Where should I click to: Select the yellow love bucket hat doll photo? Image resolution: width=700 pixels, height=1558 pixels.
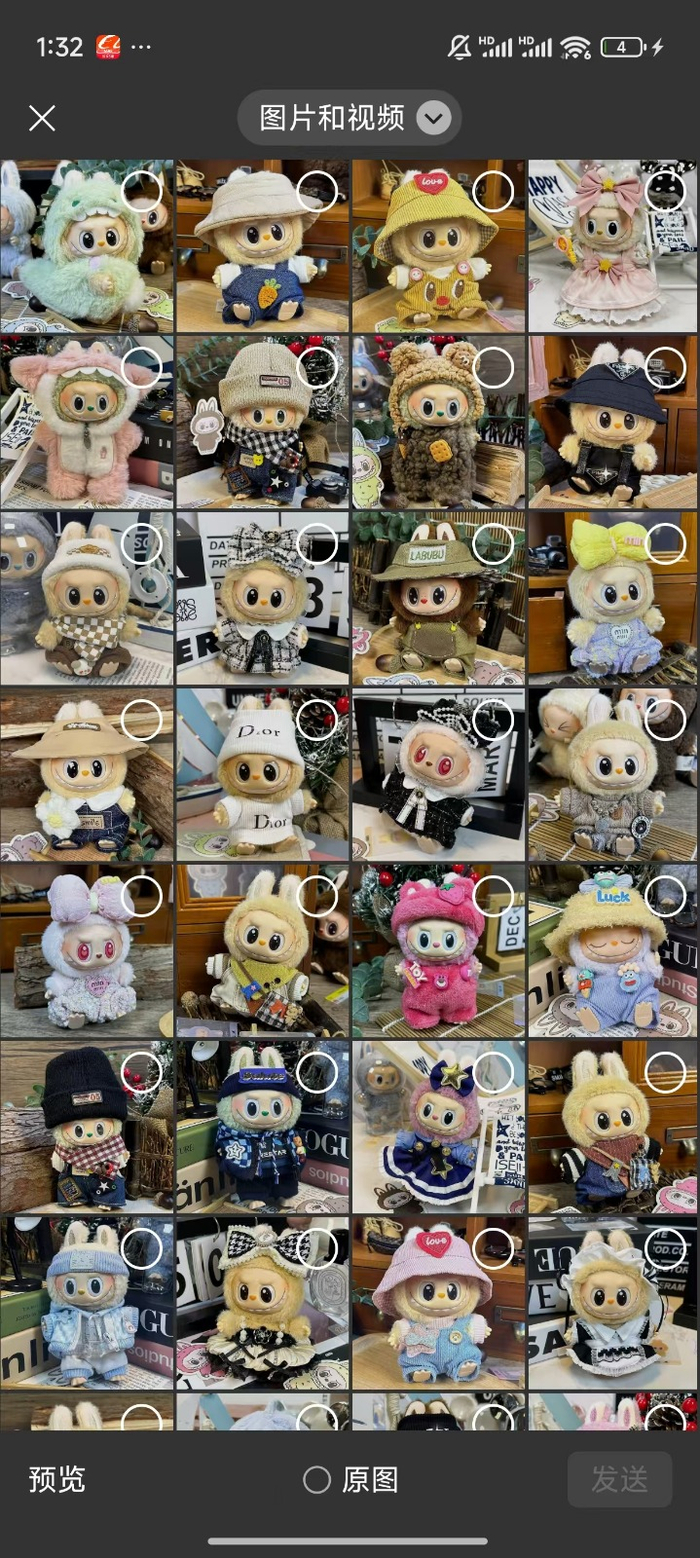(493, 192)
